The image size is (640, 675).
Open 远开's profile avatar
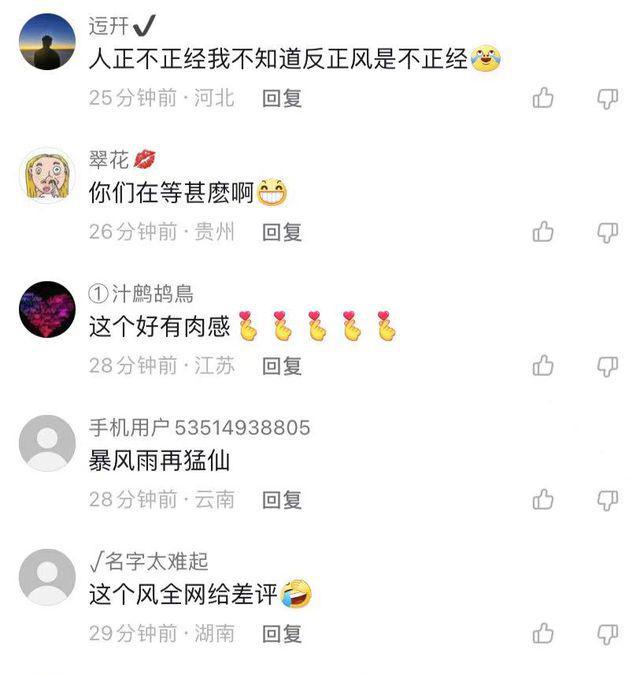point(47,41)
